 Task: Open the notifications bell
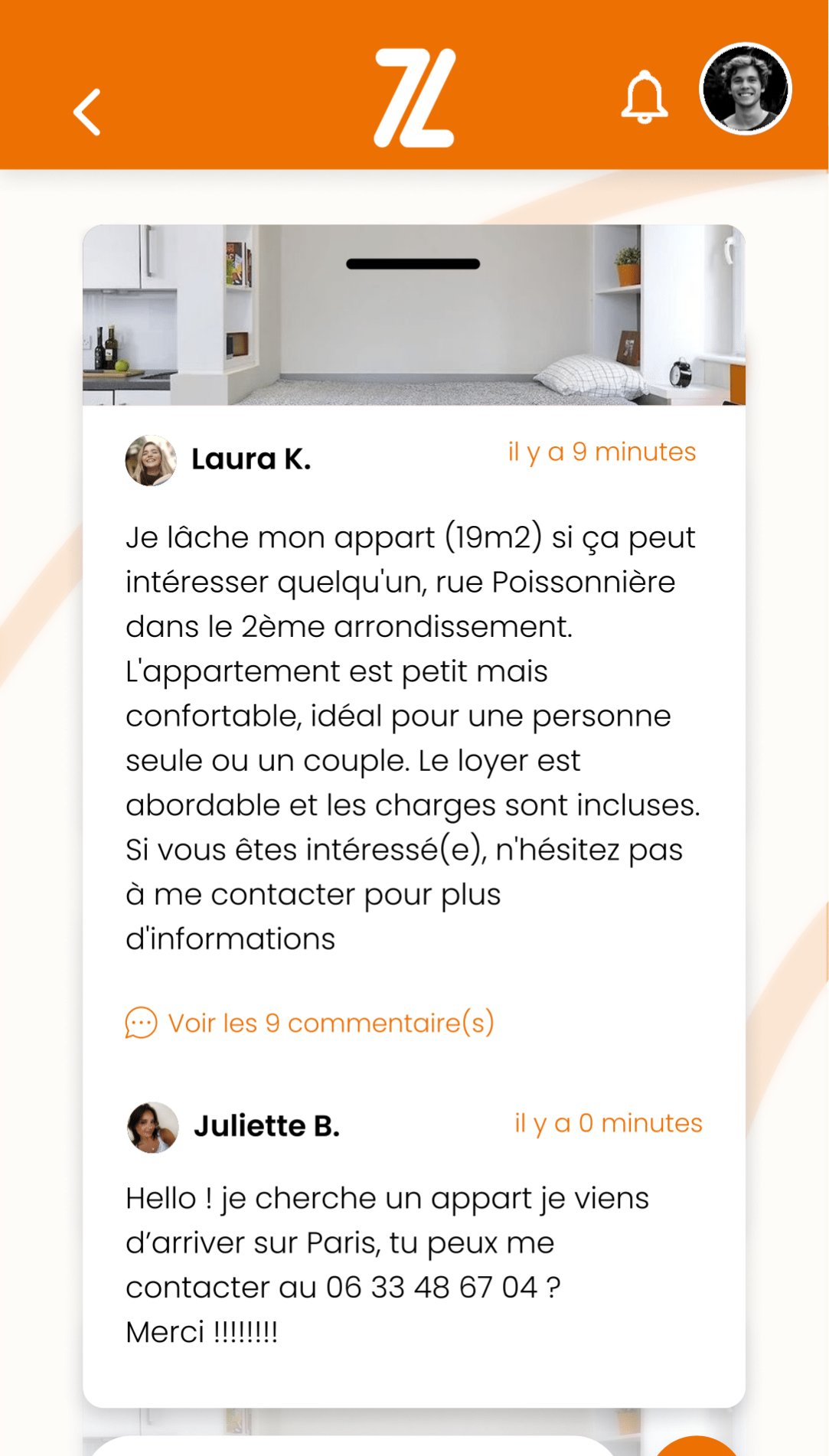pyautogui.click(x=644, y=97)
